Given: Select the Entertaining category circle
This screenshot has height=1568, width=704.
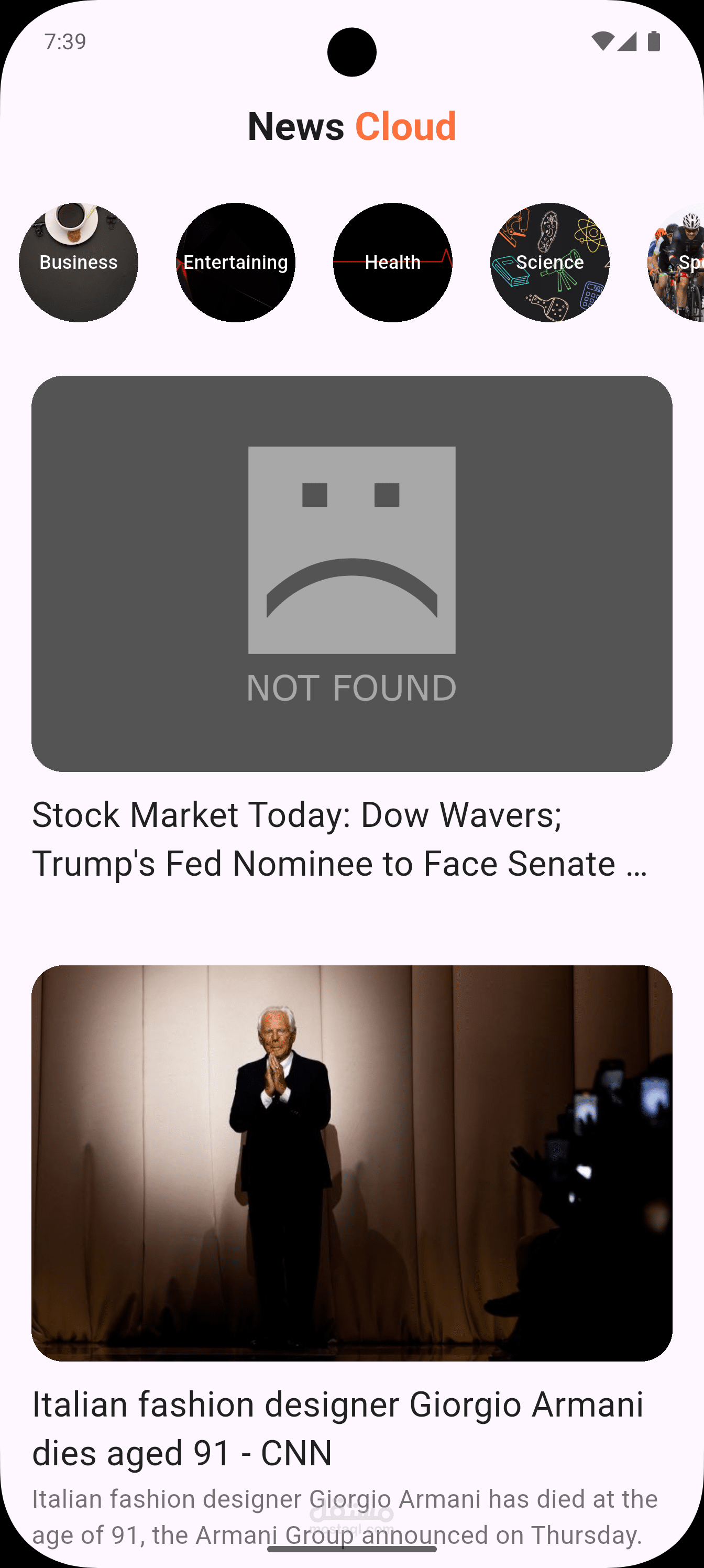Looking at the screenshot, I should [x=236, y=263].
